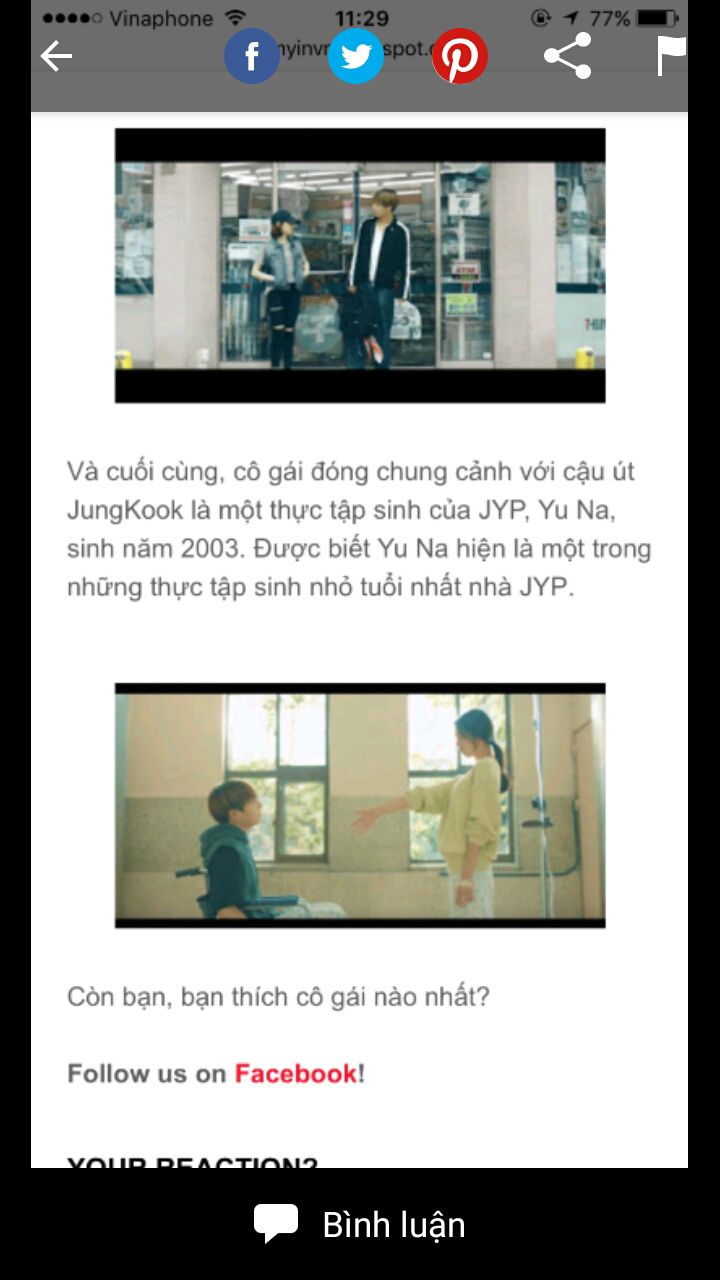
Task: Open the general share options
Action: coord(567,56)
